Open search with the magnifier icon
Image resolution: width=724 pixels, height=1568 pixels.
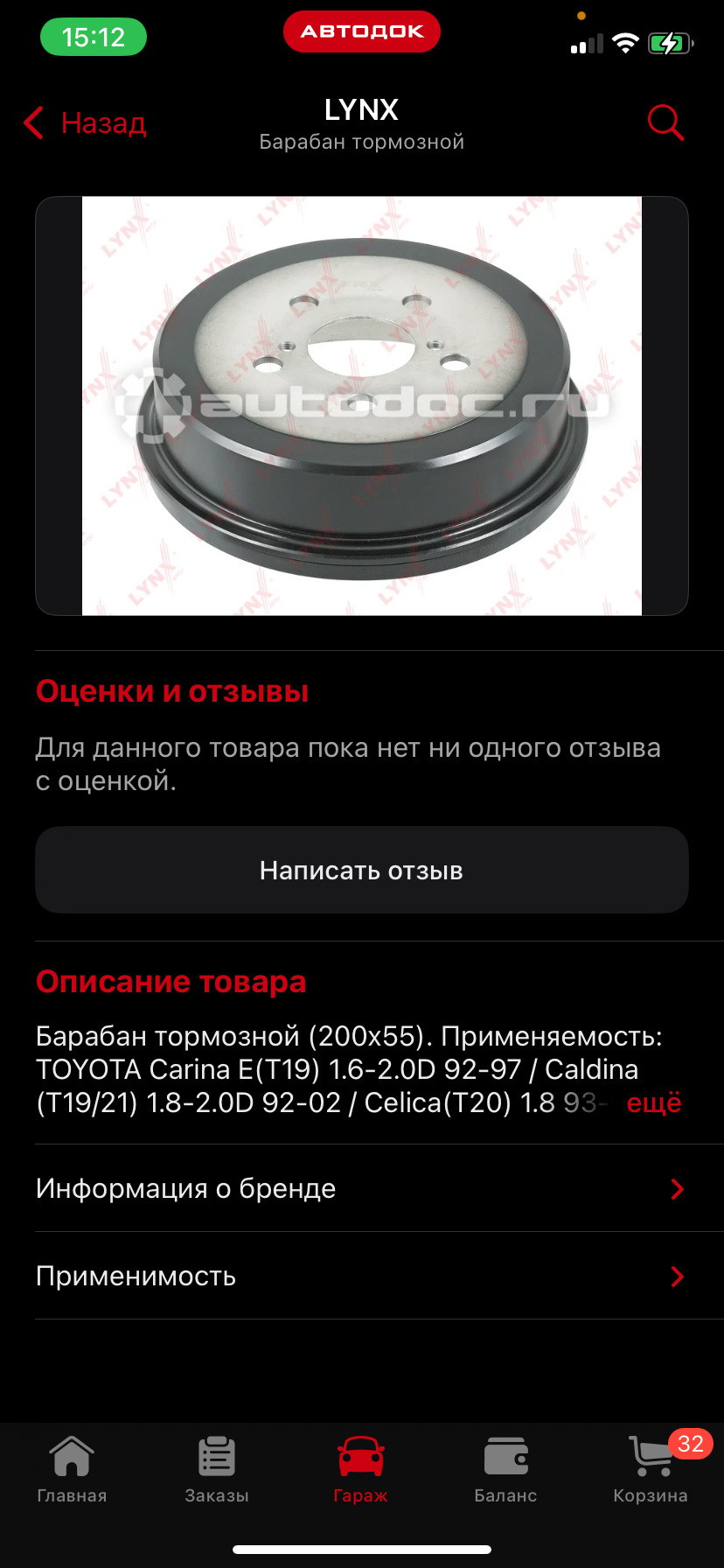coord(665,122)
